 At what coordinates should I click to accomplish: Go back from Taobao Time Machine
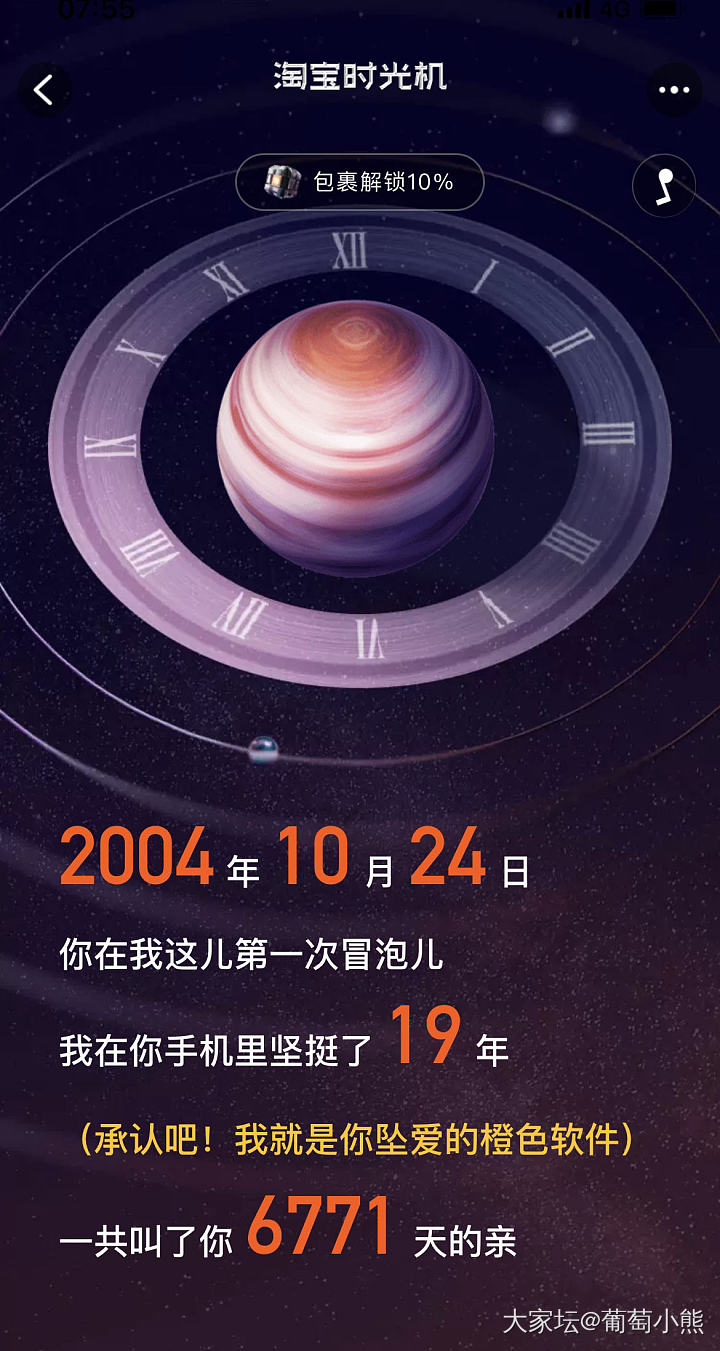(x=44, y=90)
